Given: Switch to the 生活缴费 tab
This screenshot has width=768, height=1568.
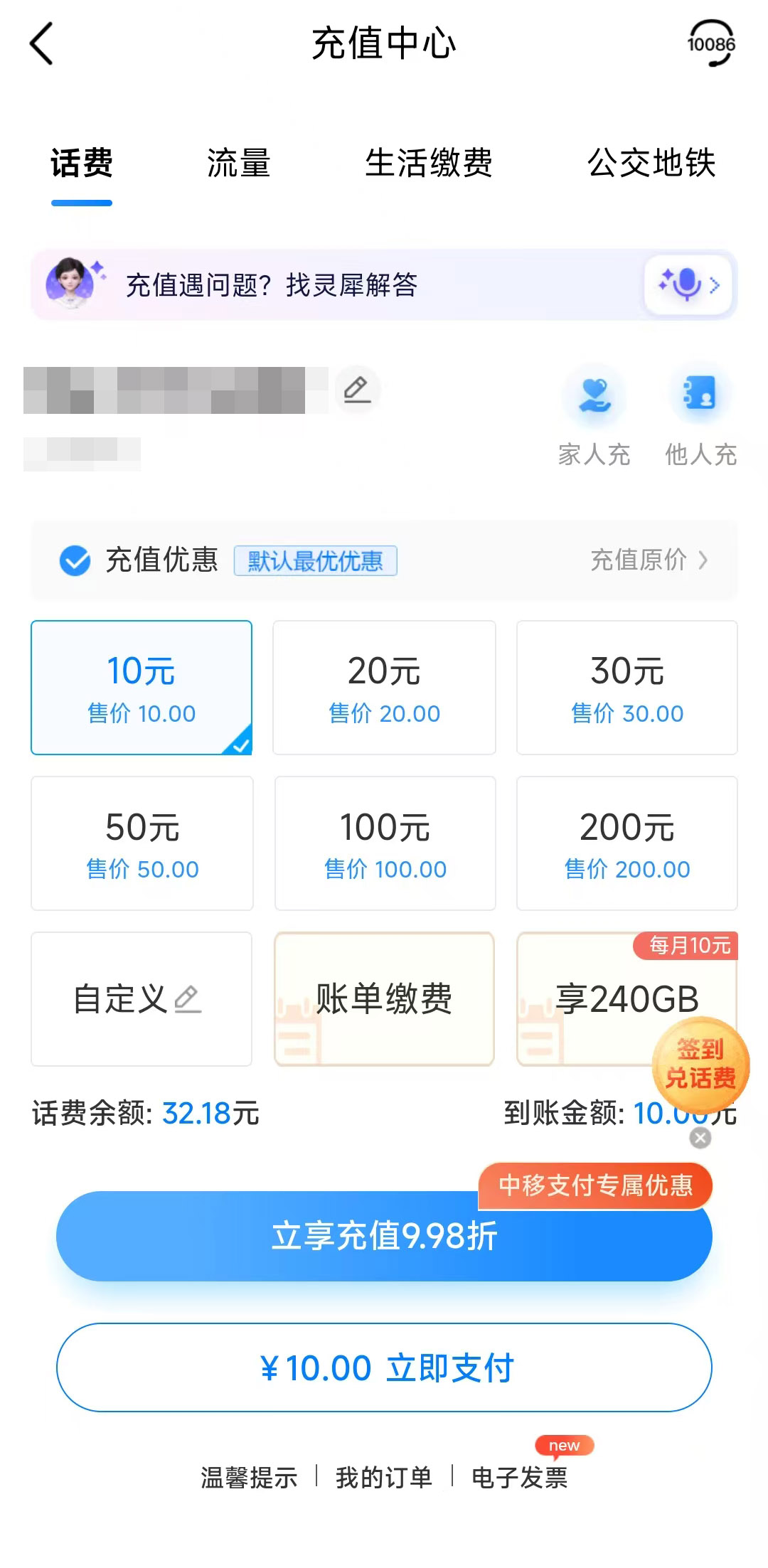Looking at the screenshot, I should pos(428,164).
